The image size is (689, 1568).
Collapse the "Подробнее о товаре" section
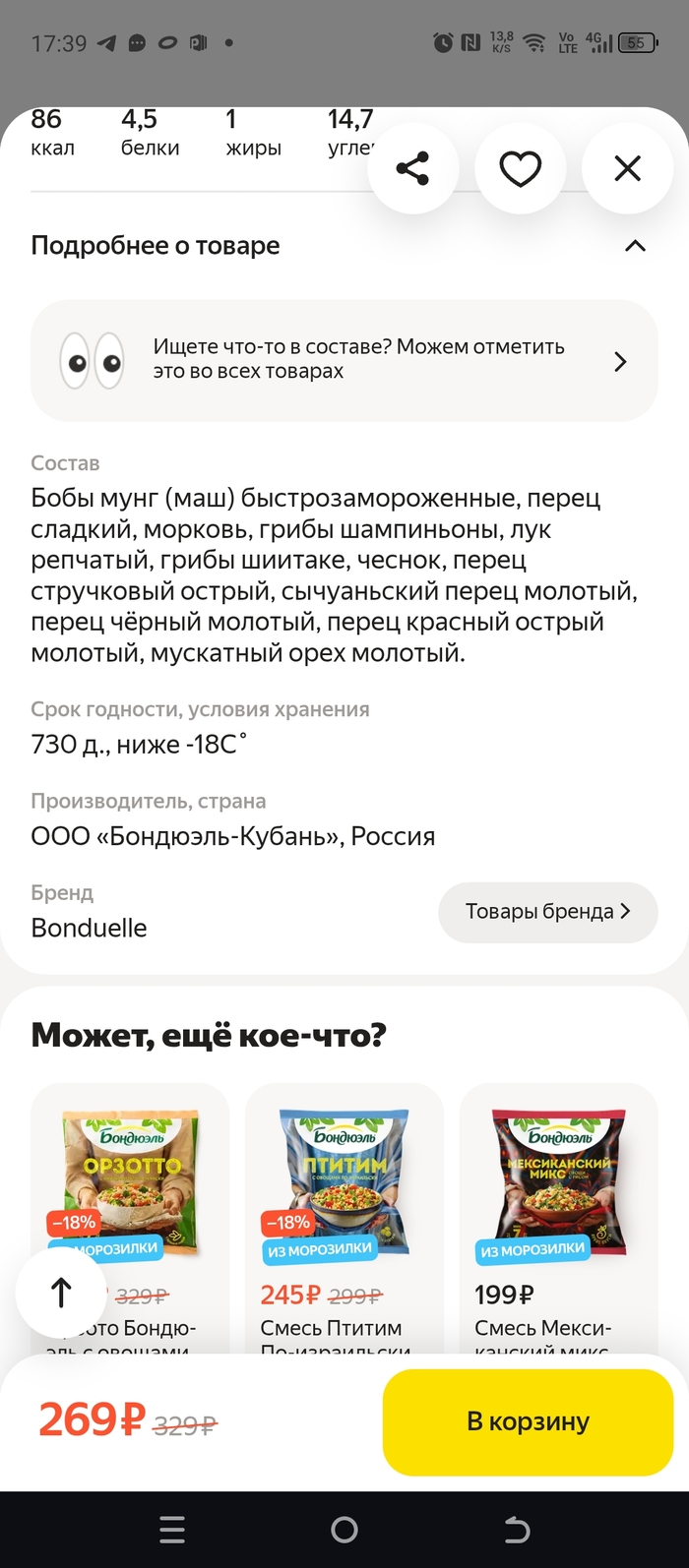(635, 246)
